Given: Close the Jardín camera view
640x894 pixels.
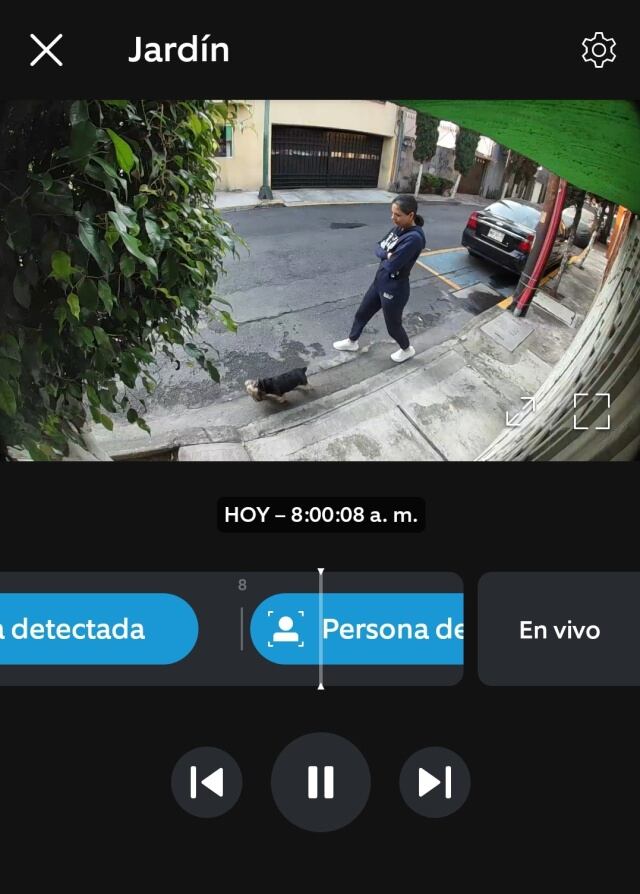Looking at the screenshot, I should 46,50.
